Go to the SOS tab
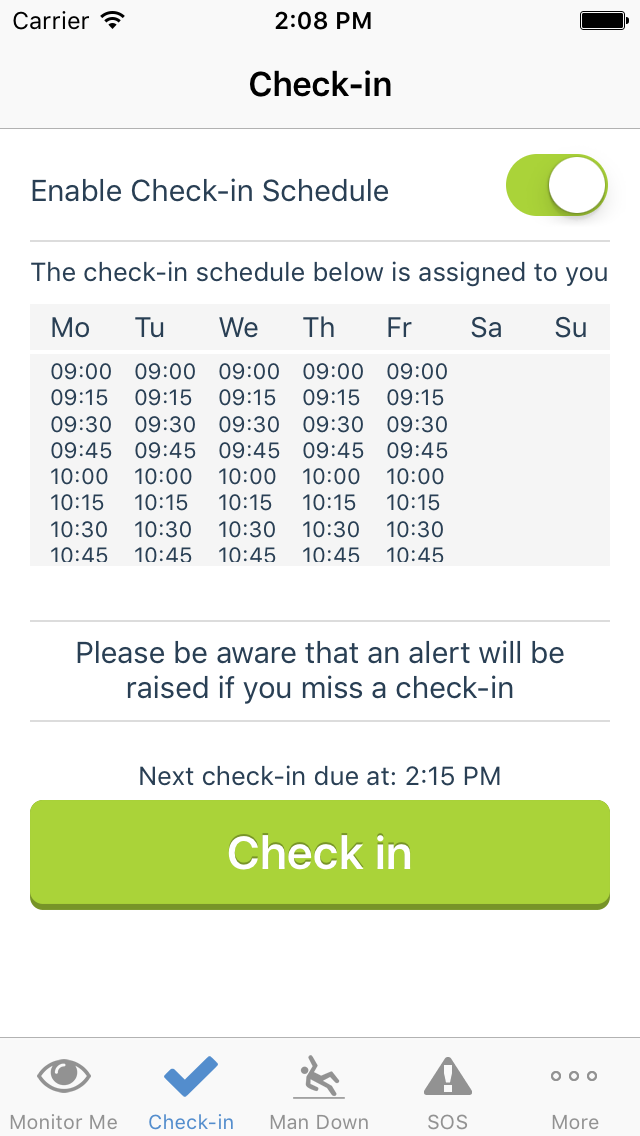Viewport: 640px width, 1136px height. (447, 1092)
